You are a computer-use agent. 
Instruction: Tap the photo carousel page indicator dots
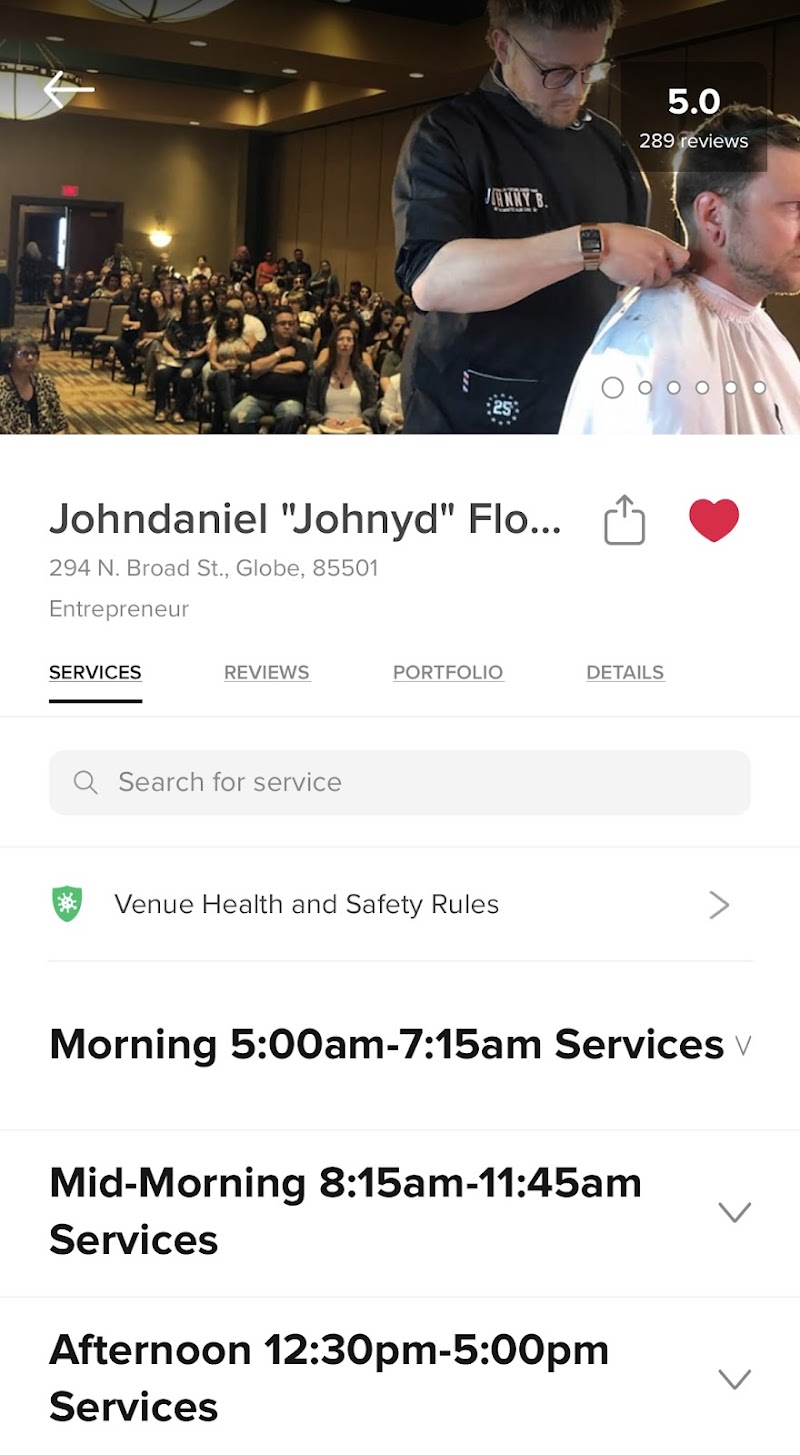click(x=685, y=388)
